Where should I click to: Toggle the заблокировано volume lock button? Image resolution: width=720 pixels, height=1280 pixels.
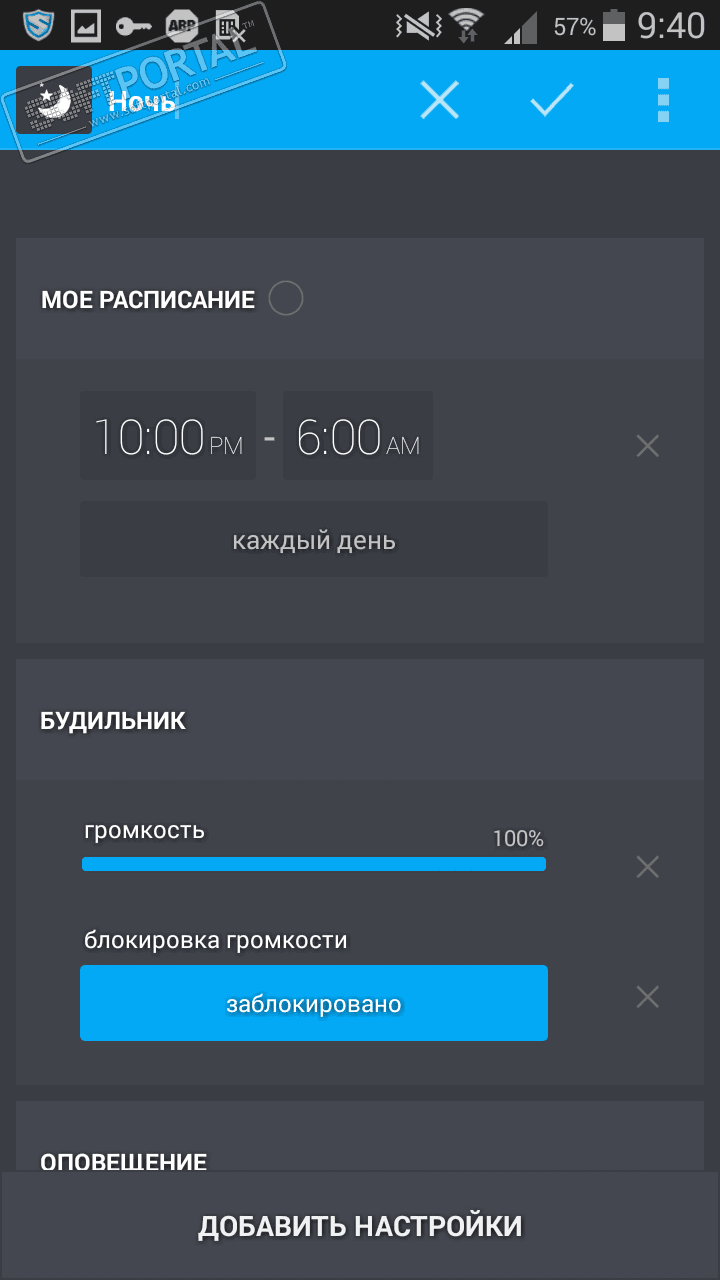[x=314, y=1003]
